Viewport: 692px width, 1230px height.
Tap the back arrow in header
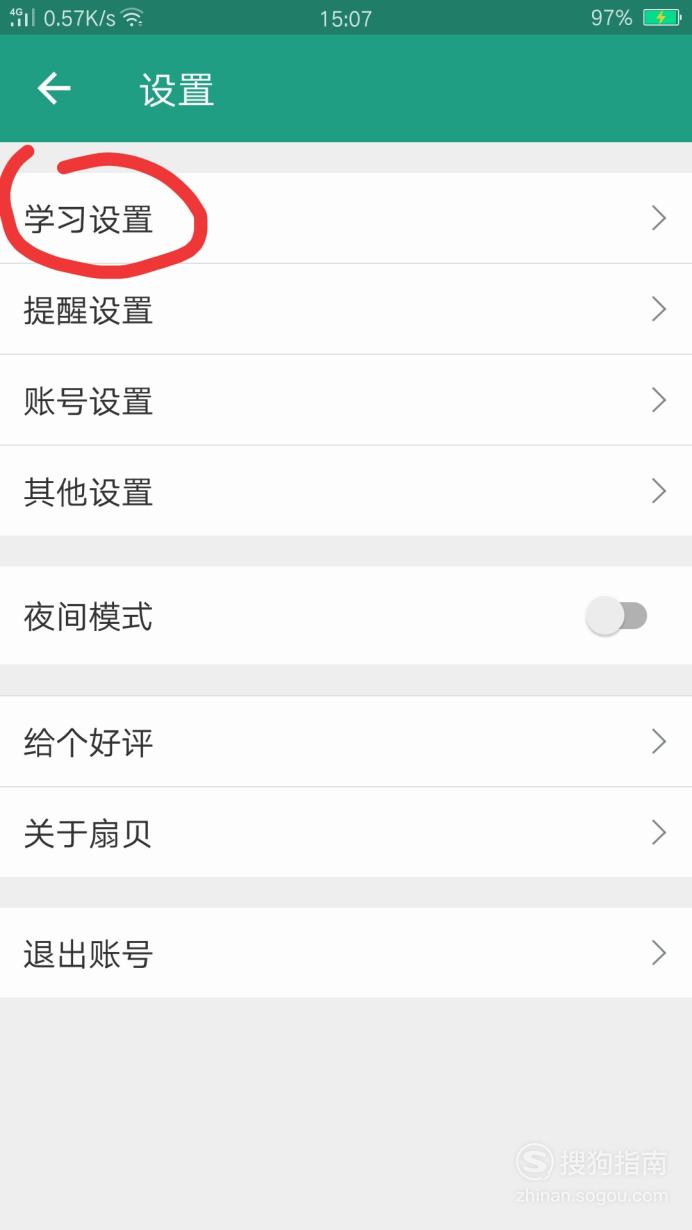(x=54, y=89)
